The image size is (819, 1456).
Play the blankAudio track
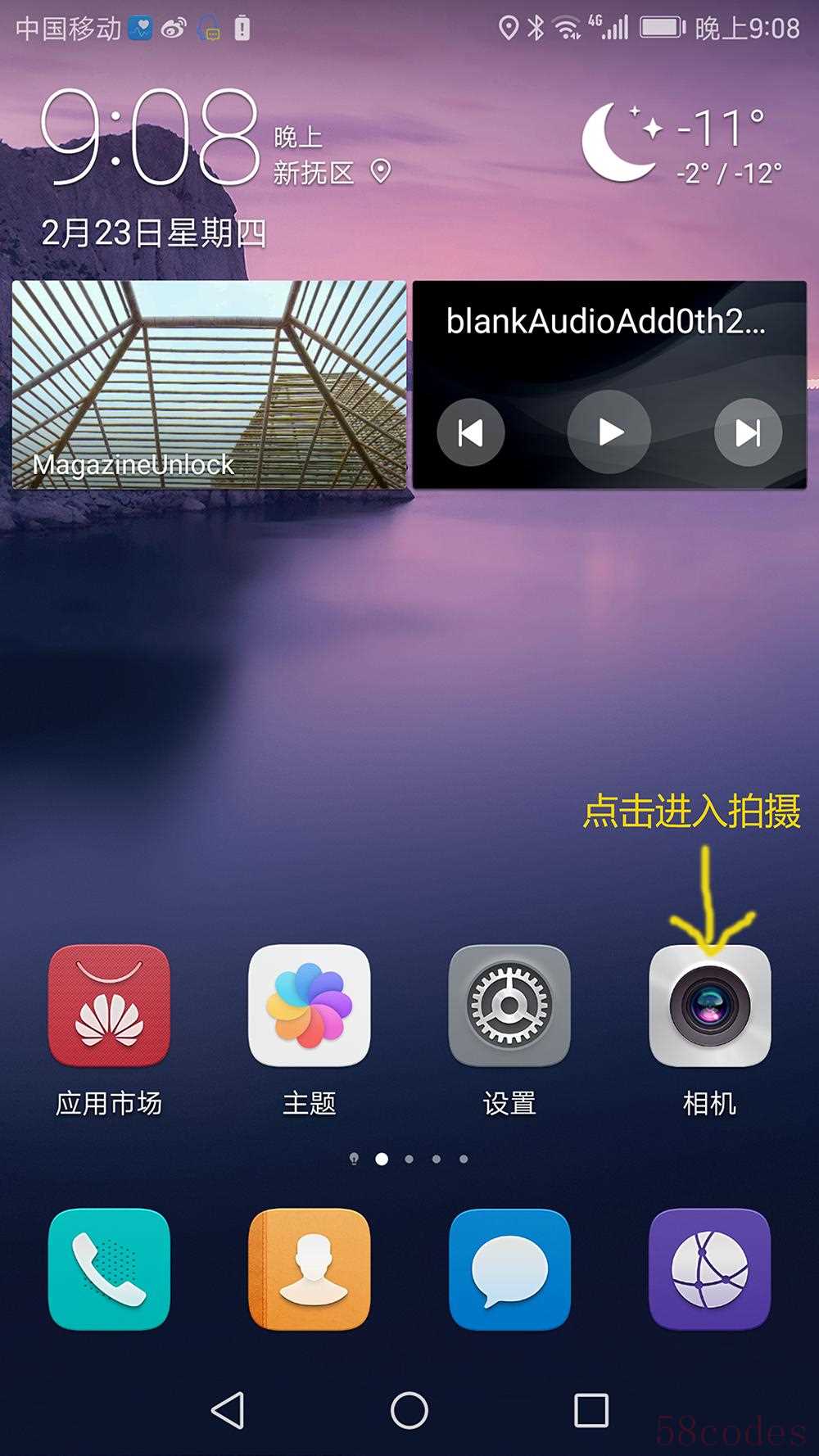point(609,432)
